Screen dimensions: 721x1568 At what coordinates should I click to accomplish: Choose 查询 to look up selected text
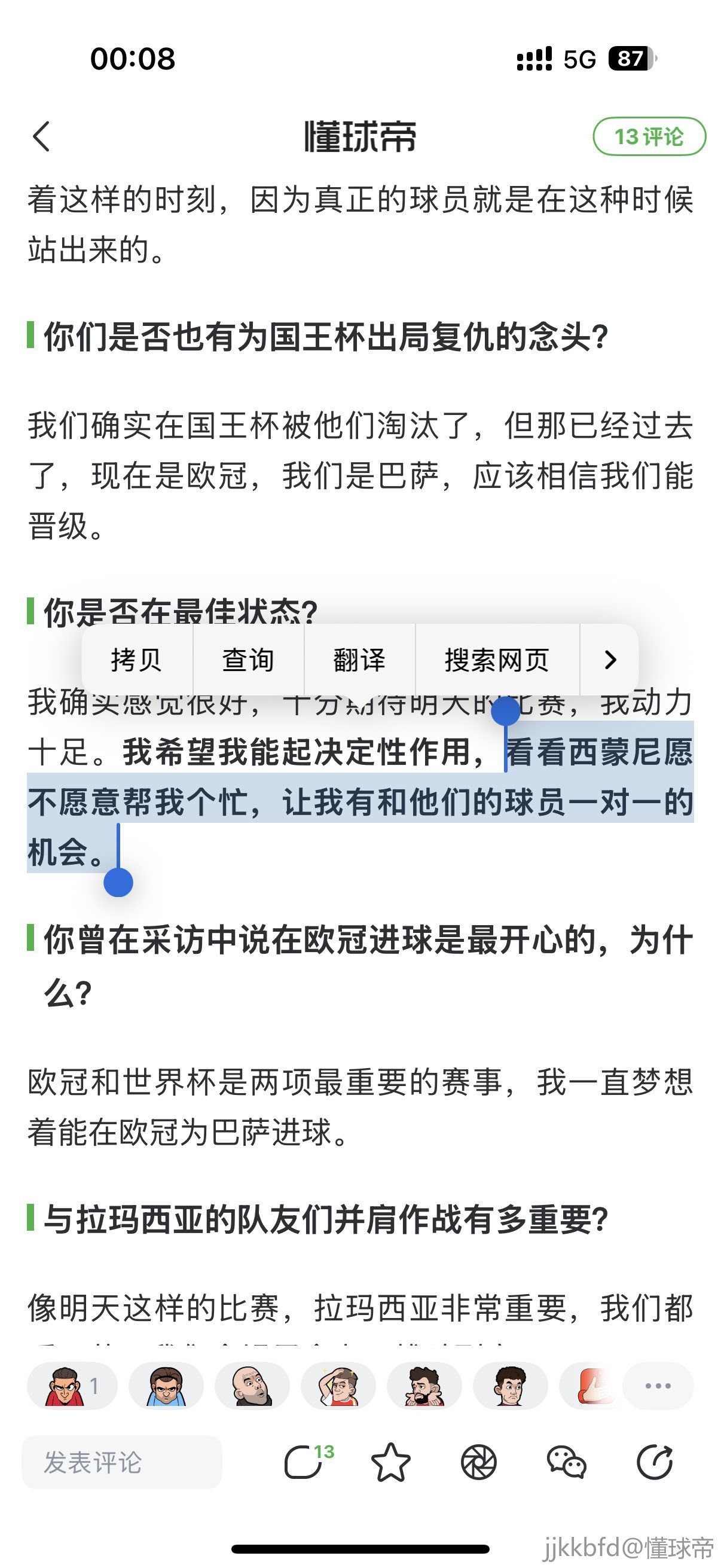tap(248, 660)
